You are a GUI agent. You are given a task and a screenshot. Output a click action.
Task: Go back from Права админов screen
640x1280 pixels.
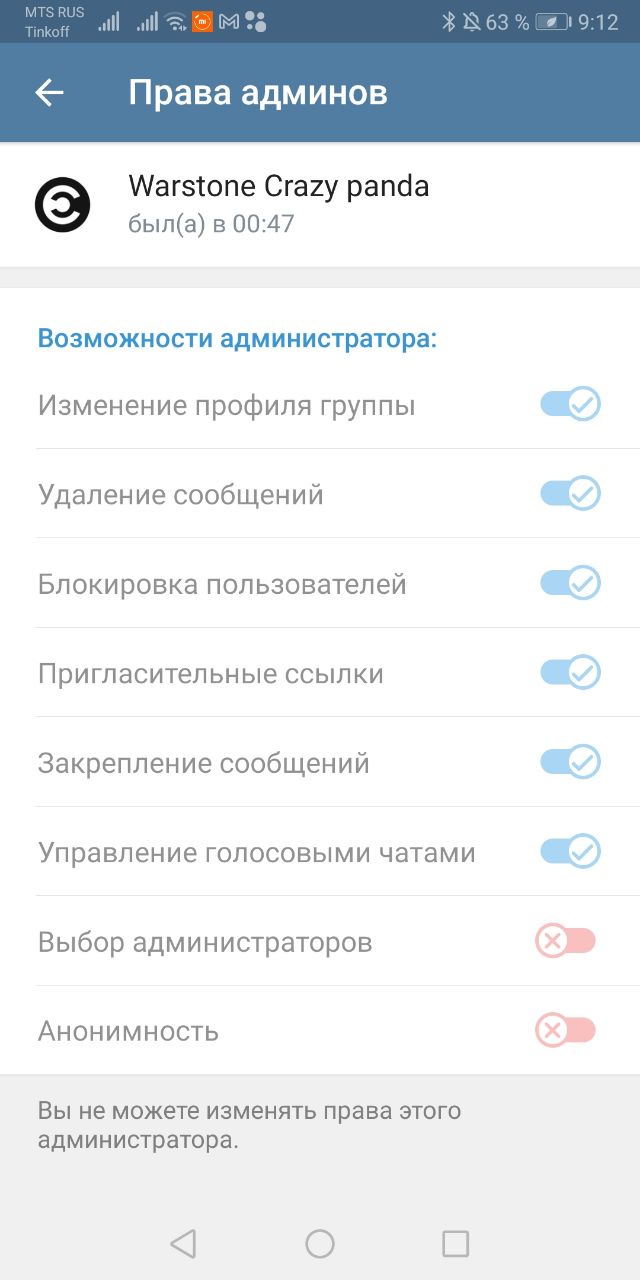click(49, 93)
